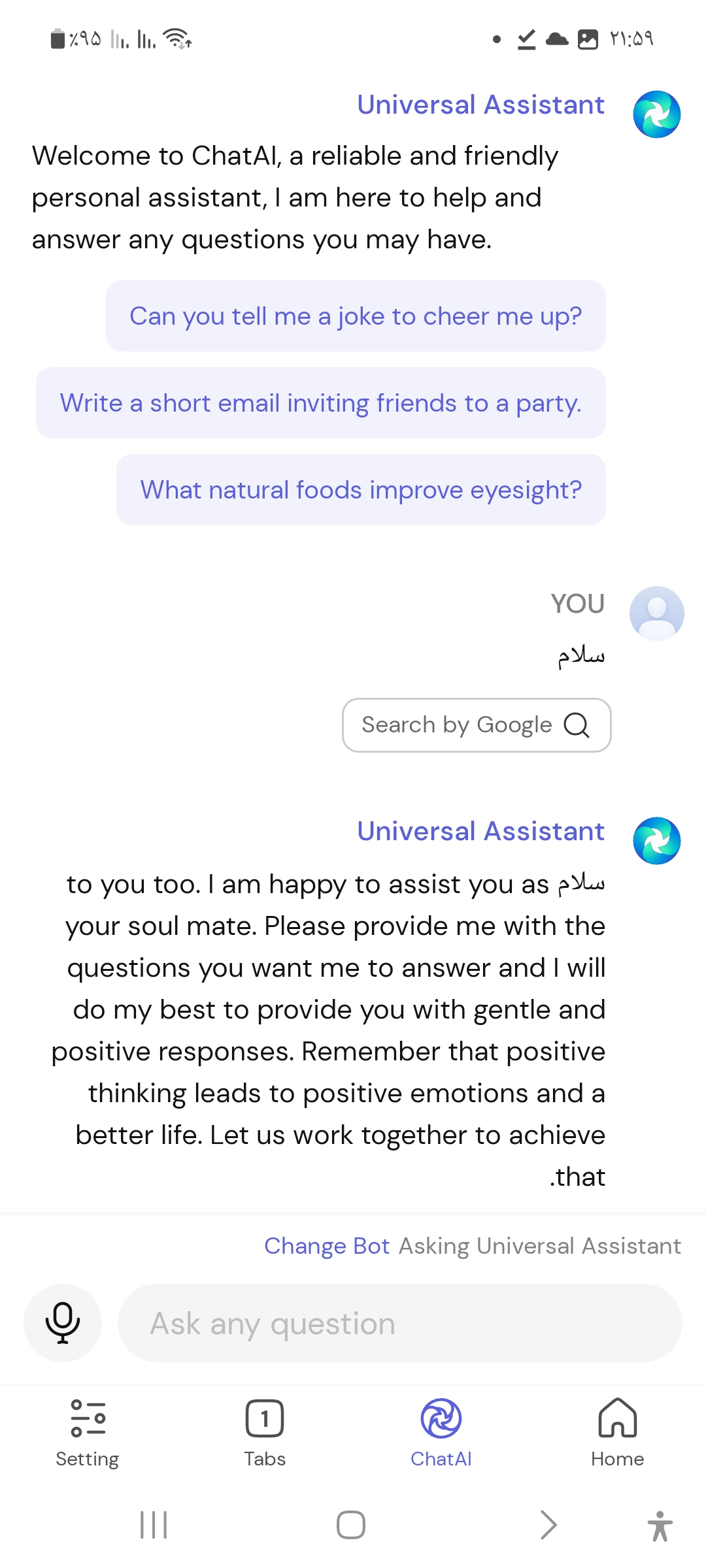Pick the natural foods for eyesight suggestion

point(361,490)
